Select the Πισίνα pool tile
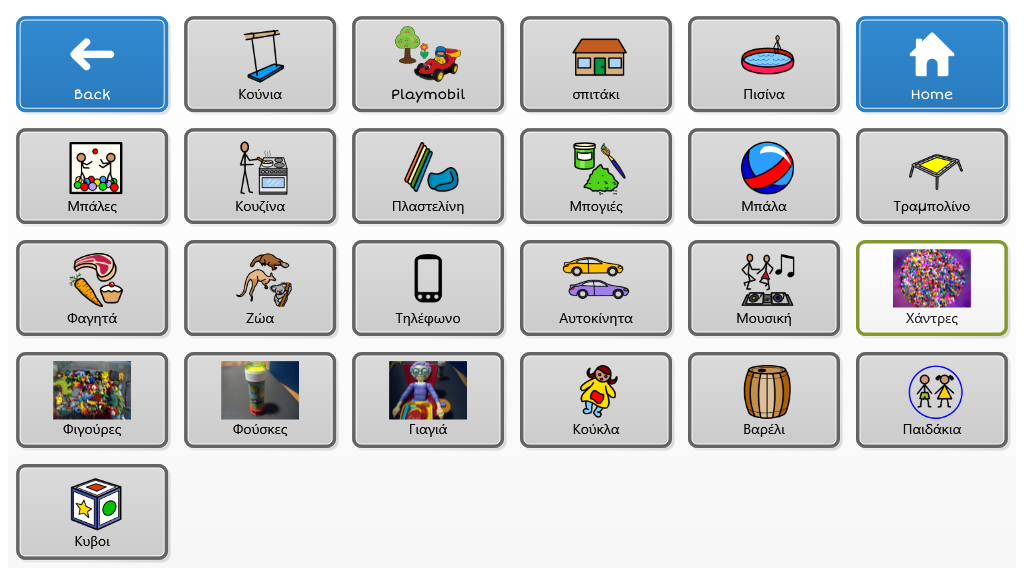Viewport: 1024px width, 576px height. coord(763,64)
